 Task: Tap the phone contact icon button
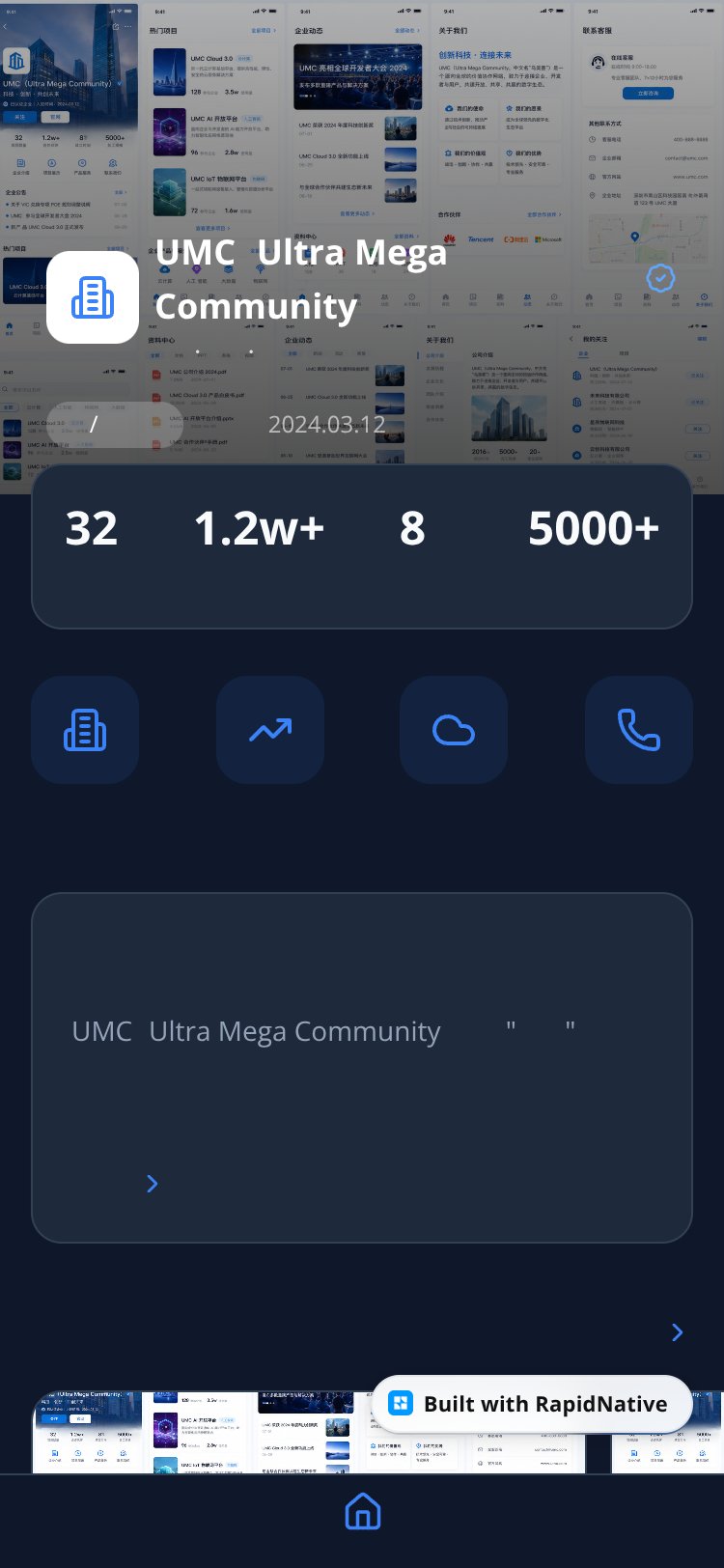click(x=639, y=730)
